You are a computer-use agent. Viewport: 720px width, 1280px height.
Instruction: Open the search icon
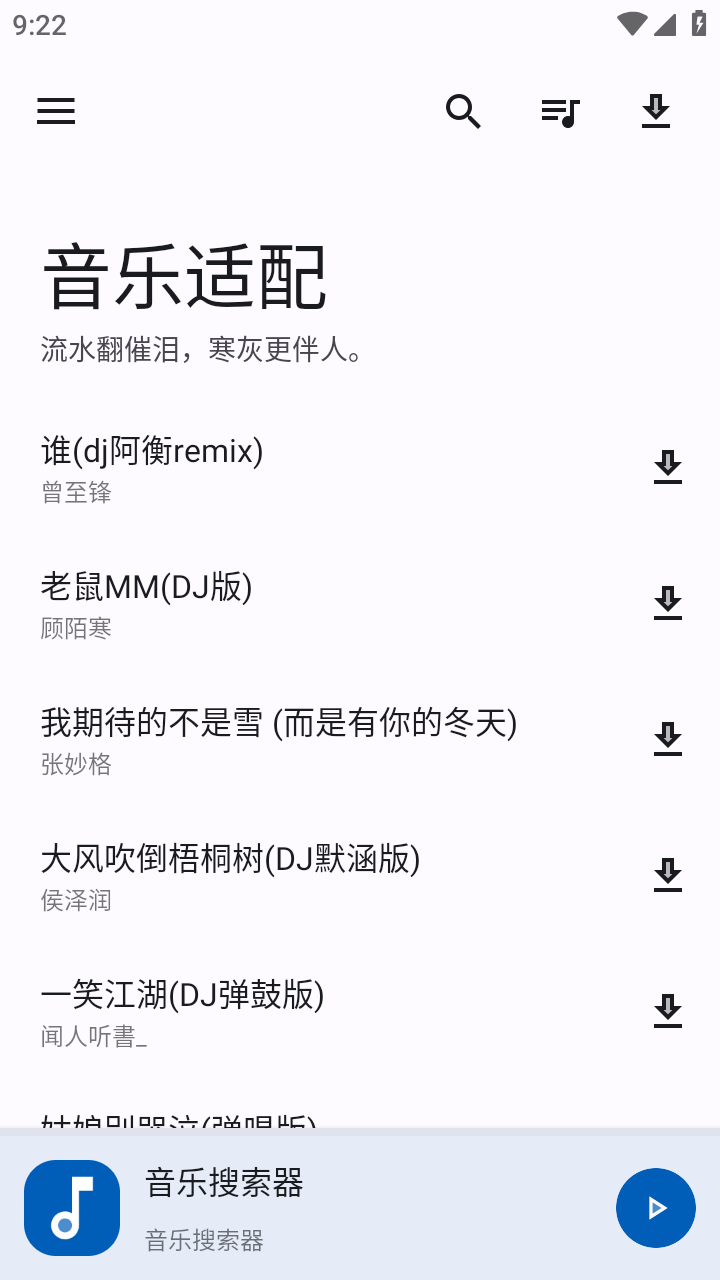click(x=463, y=111)
